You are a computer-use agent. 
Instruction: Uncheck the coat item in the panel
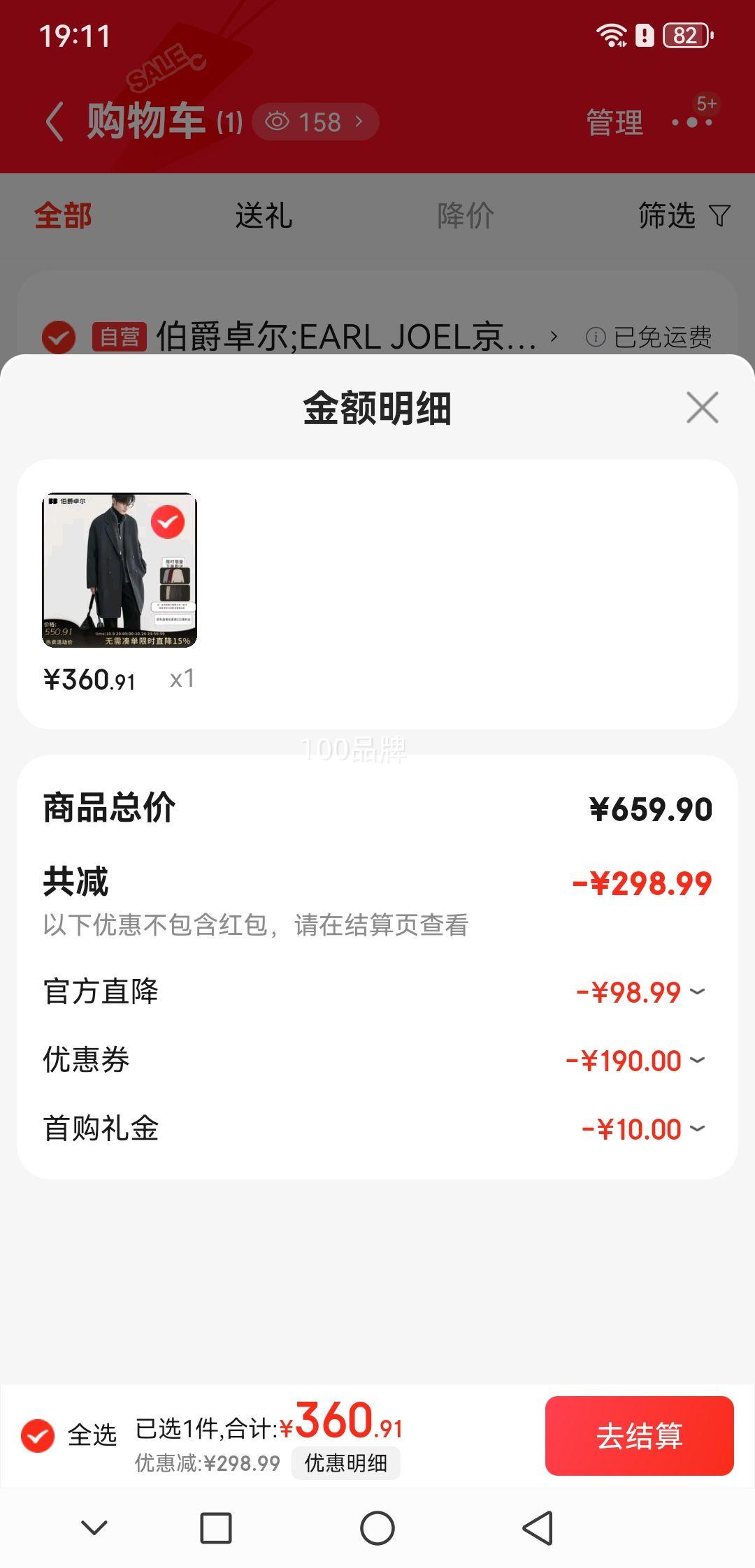pos(168,522)
